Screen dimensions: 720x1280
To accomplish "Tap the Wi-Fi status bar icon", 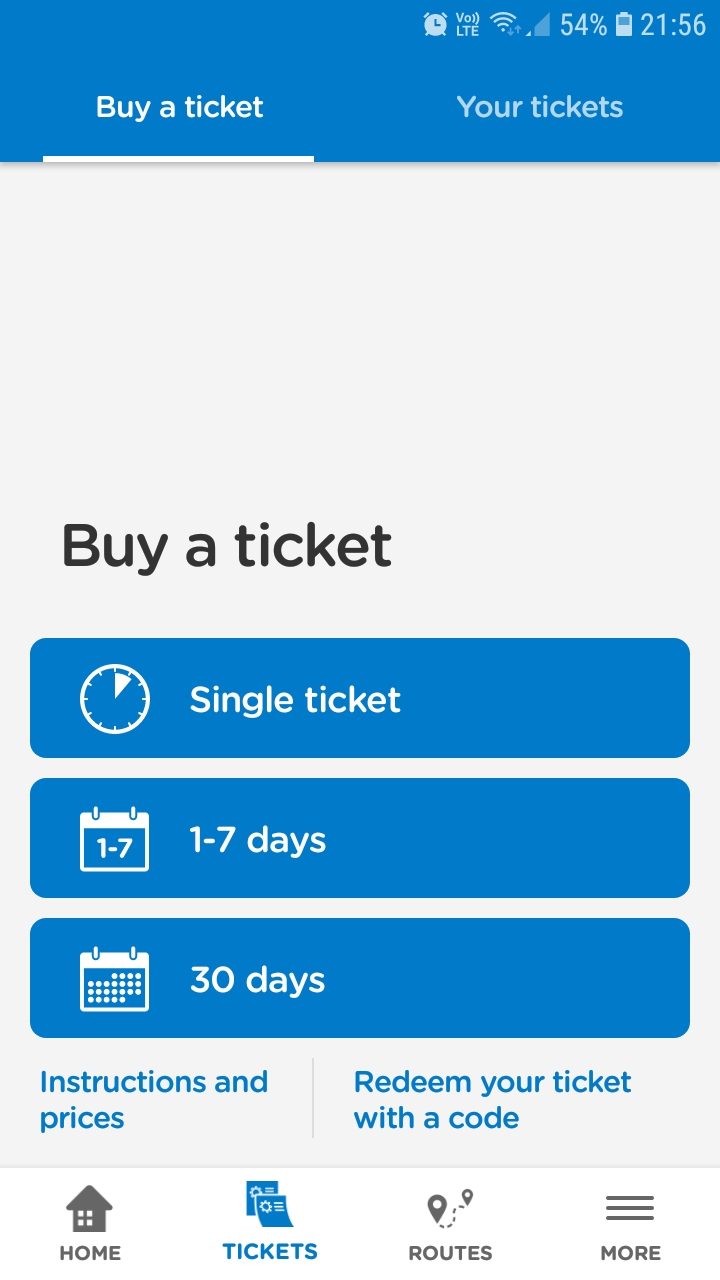I will pyautogui.click(x=503, y=24).
